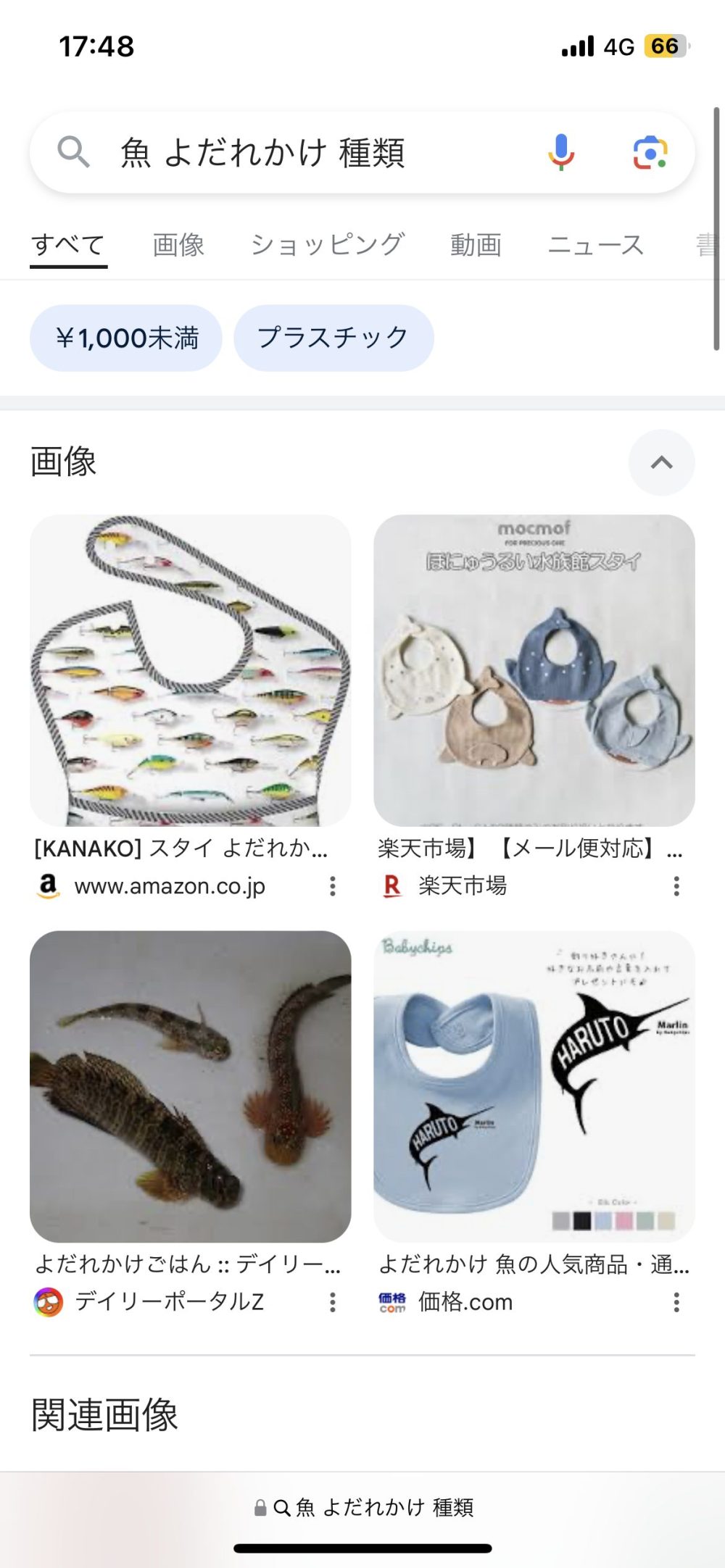
Task: Switch to the 画像 tab
Action: point(178,245)
